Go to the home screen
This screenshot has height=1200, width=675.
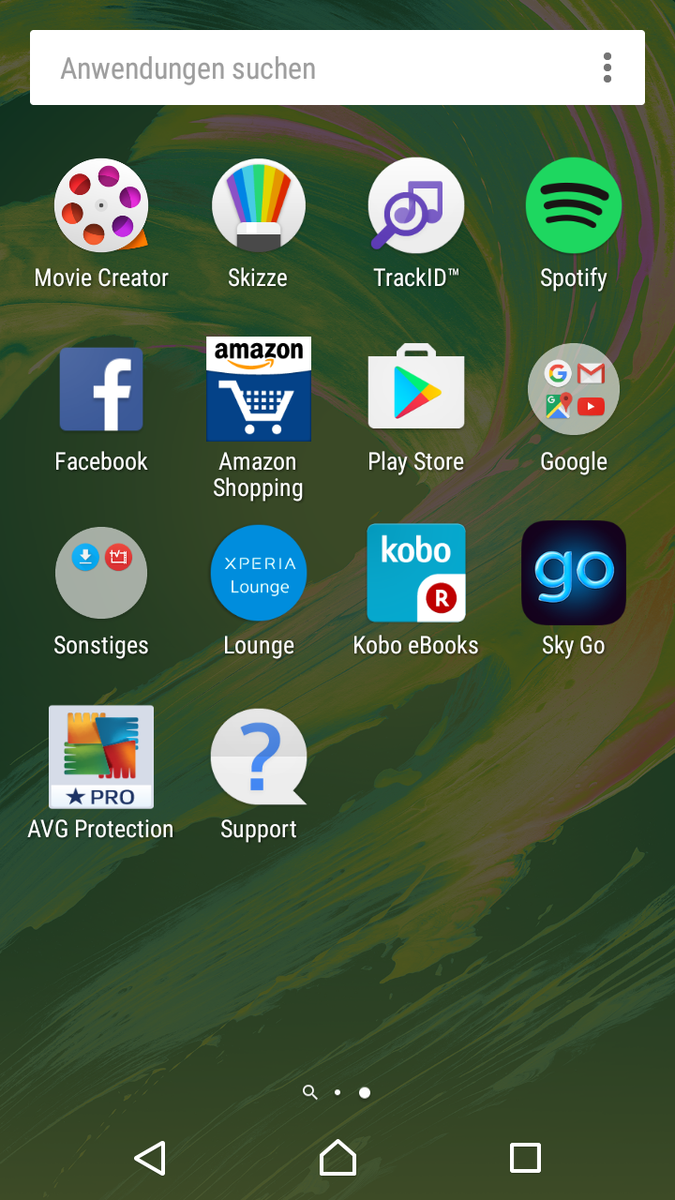pyautogui.click(x=337, y=1158)
